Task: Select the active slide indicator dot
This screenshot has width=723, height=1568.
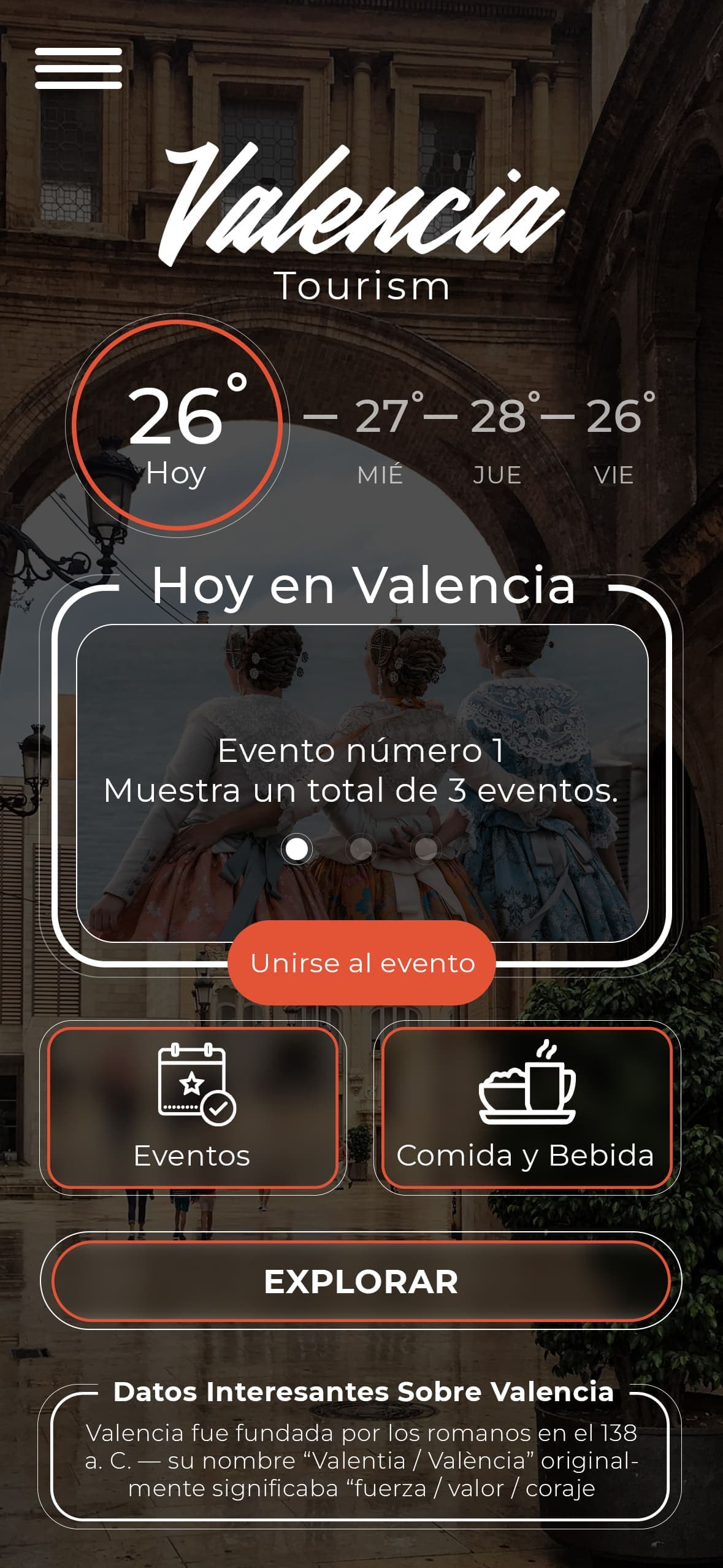Action: click(x=299, y=850)
